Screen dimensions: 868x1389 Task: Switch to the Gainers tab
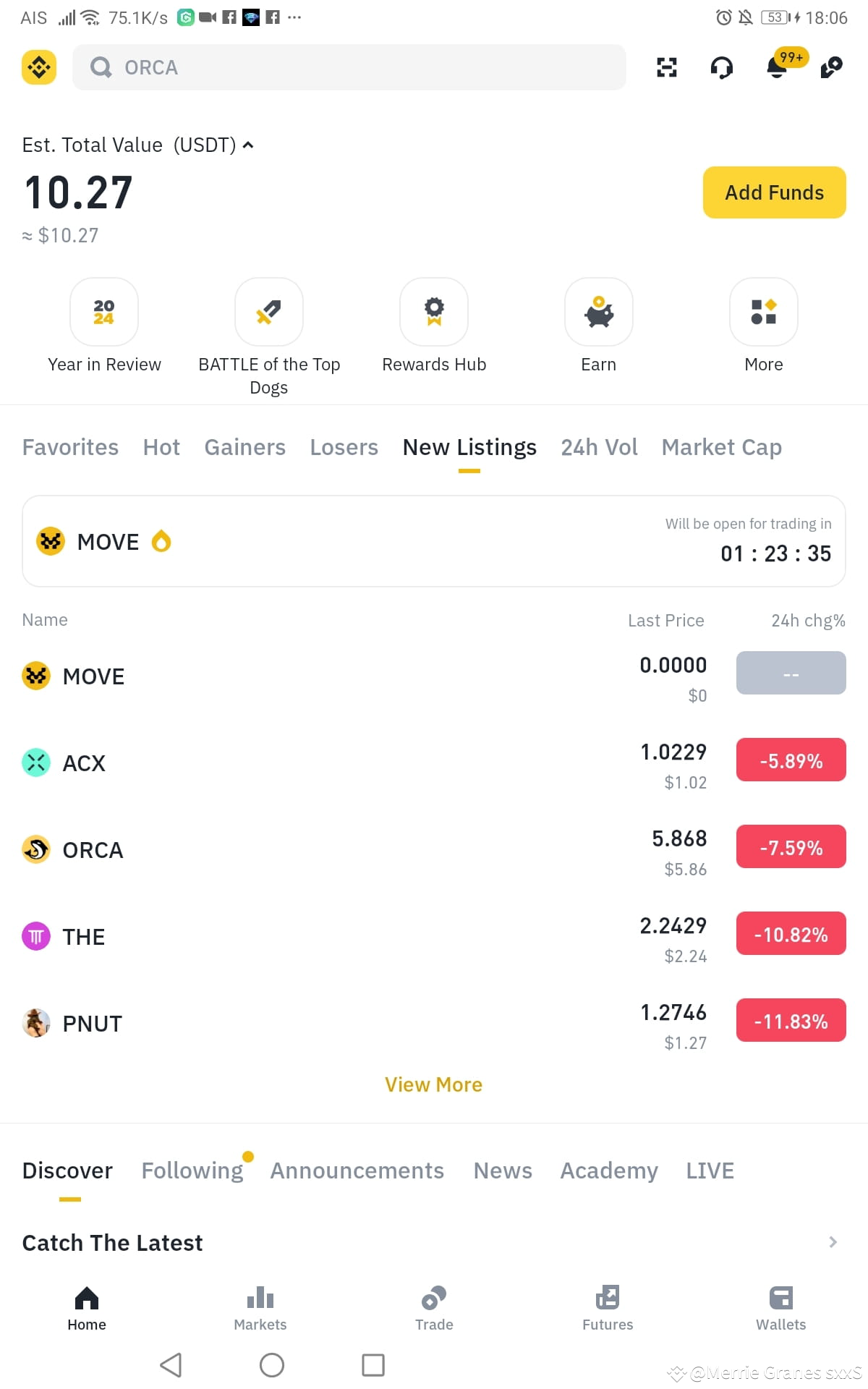coord(244,447)
